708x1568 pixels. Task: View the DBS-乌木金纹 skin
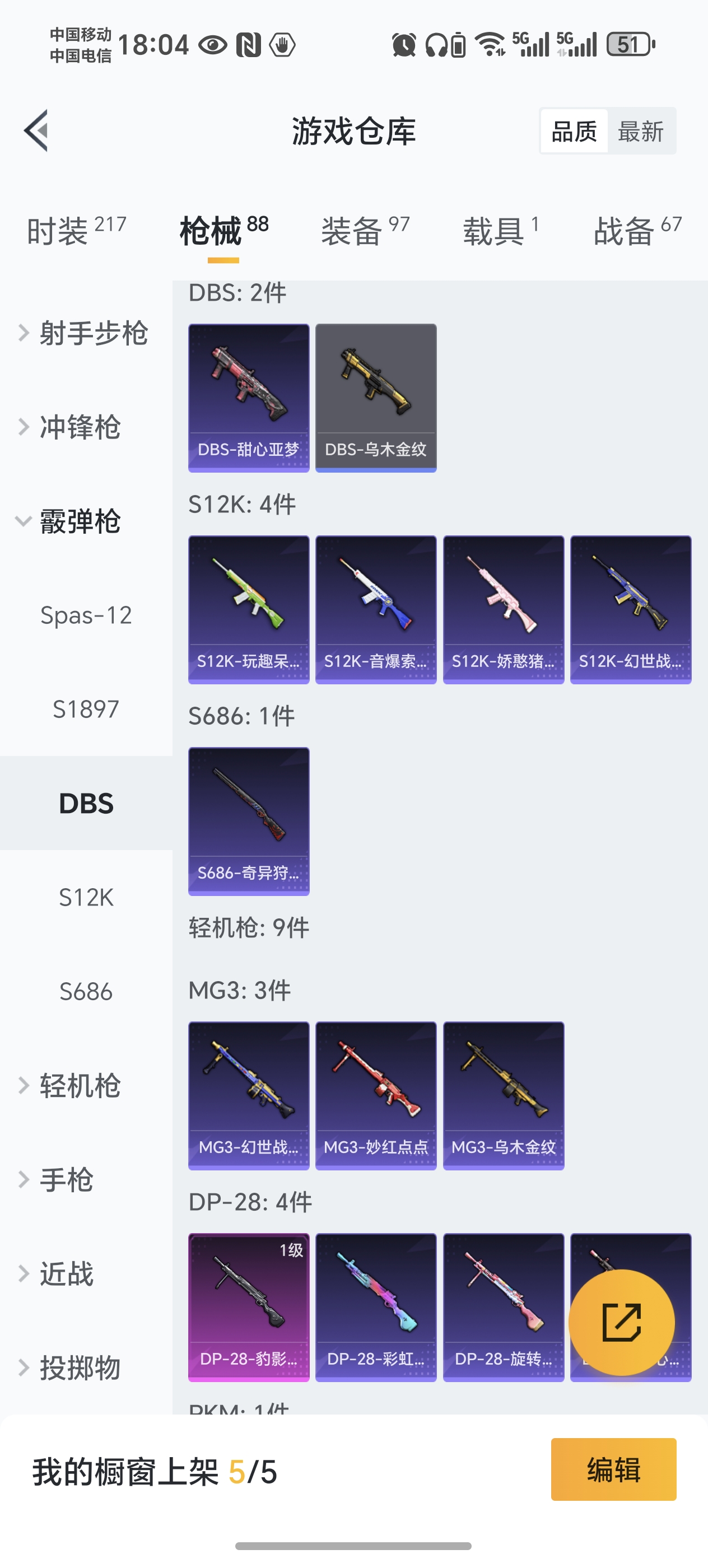376,398
